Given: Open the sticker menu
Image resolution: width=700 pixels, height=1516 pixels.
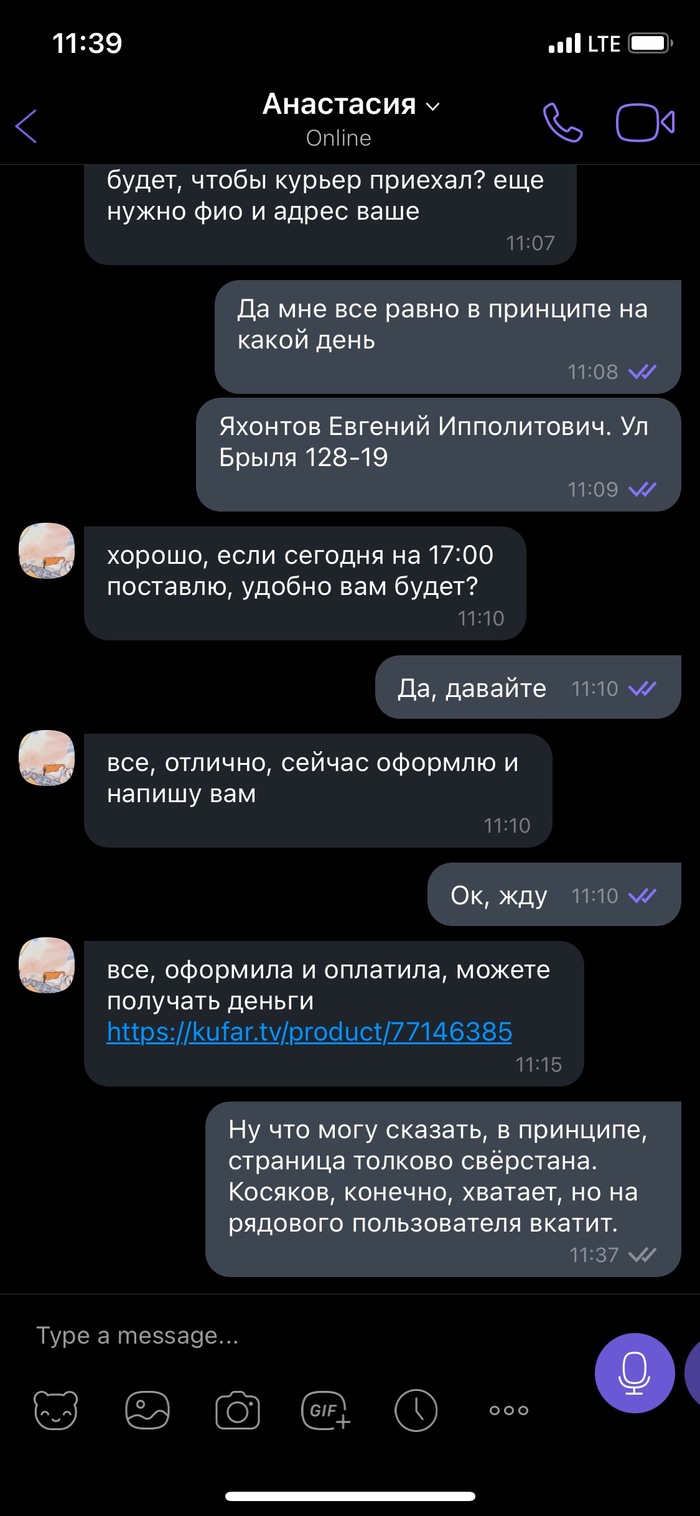Looking at the screenshot, I should [x=56, y=1410].
